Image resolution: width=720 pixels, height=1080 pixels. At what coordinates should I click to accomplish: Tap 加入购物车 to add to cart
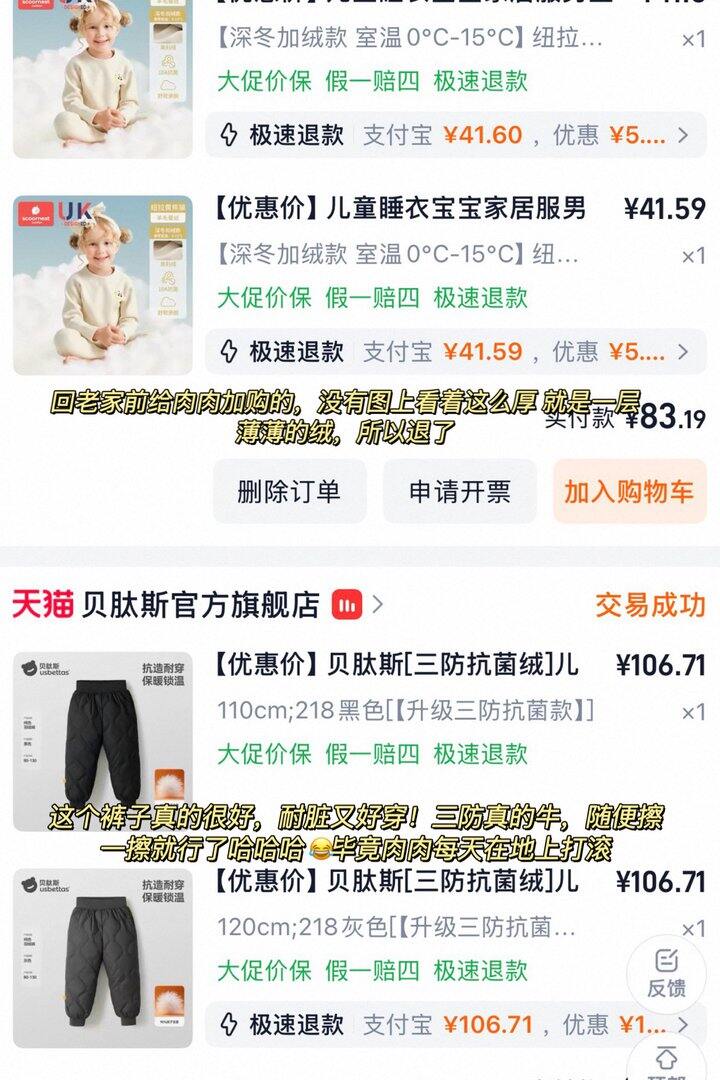628,491
